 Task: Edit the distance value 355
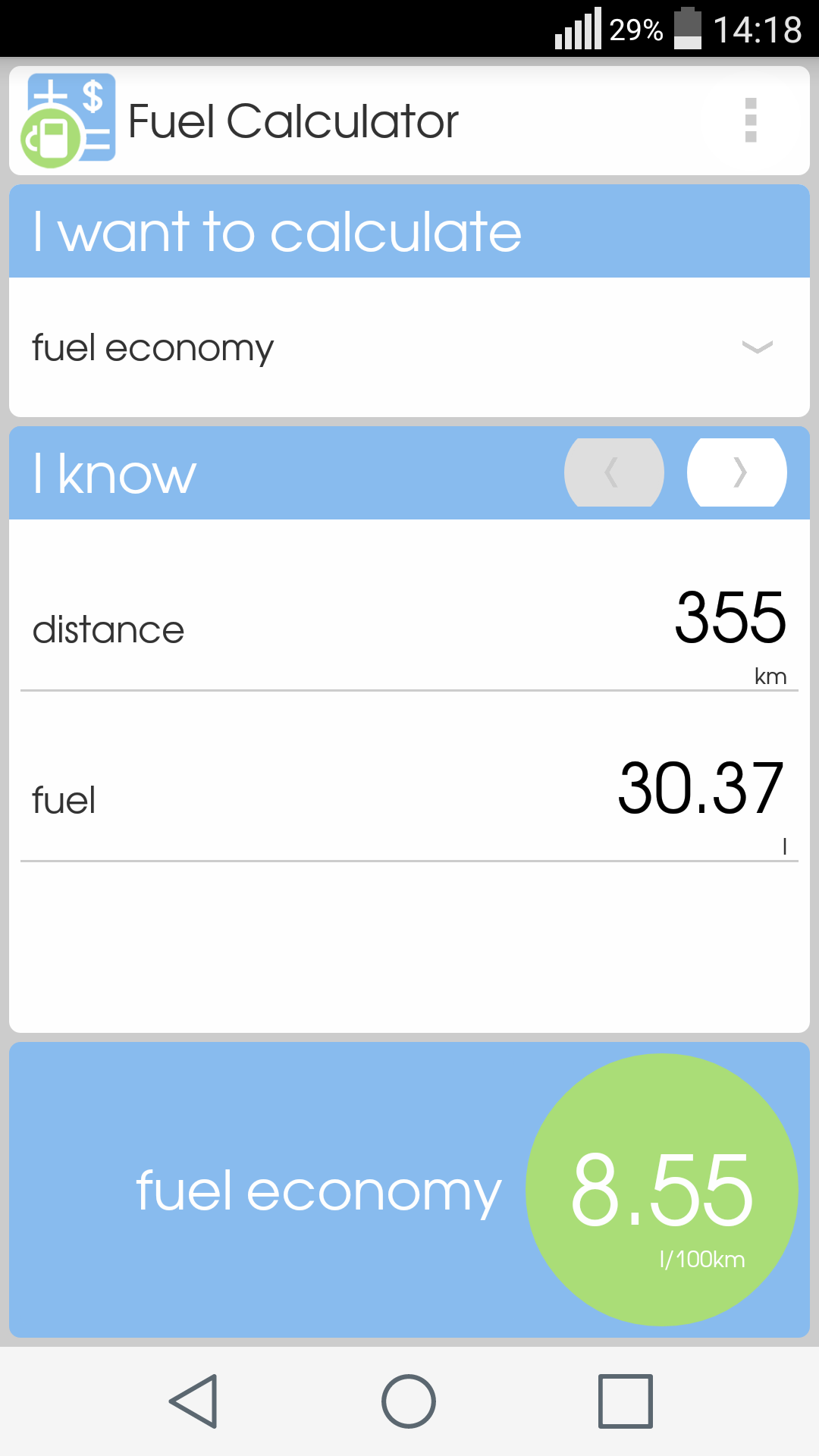730,618
